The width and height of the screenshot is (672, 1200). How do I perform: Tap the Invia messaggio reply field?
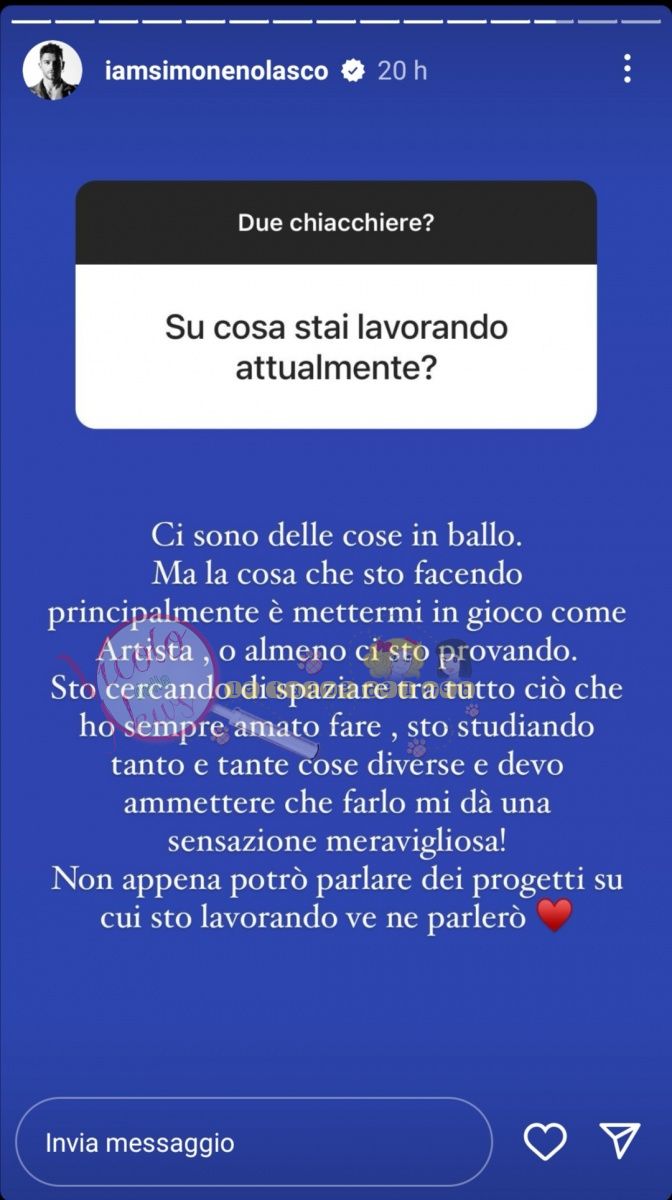254,1143
